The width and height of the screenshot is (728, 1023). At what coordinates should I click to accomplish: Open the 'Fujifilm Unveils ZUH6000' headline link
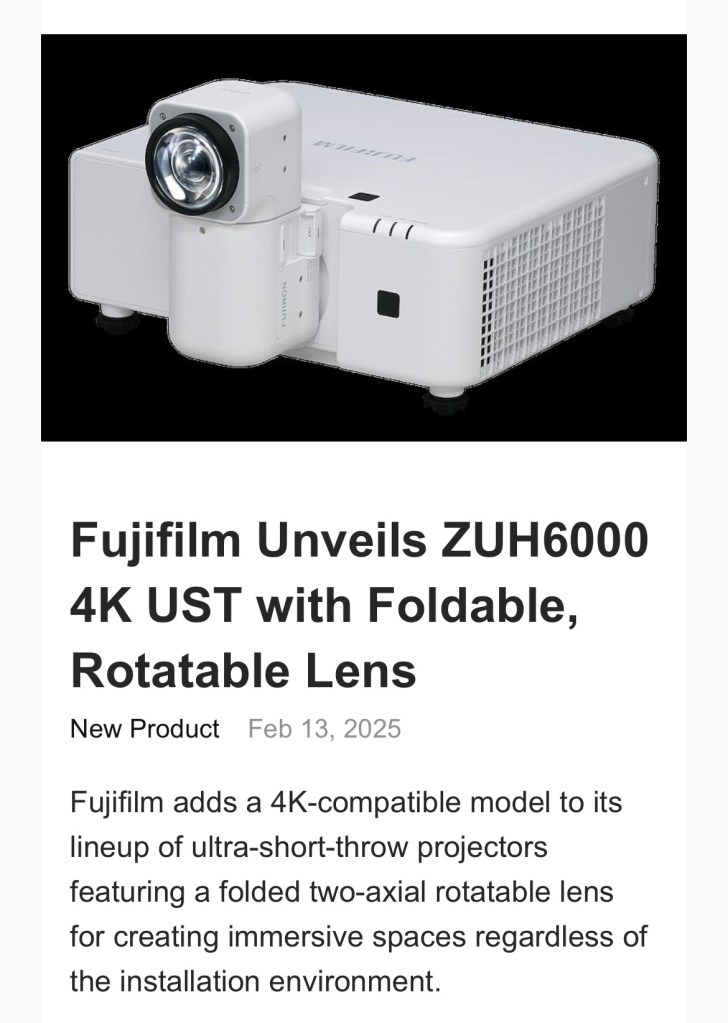click(x=360, y=606)
